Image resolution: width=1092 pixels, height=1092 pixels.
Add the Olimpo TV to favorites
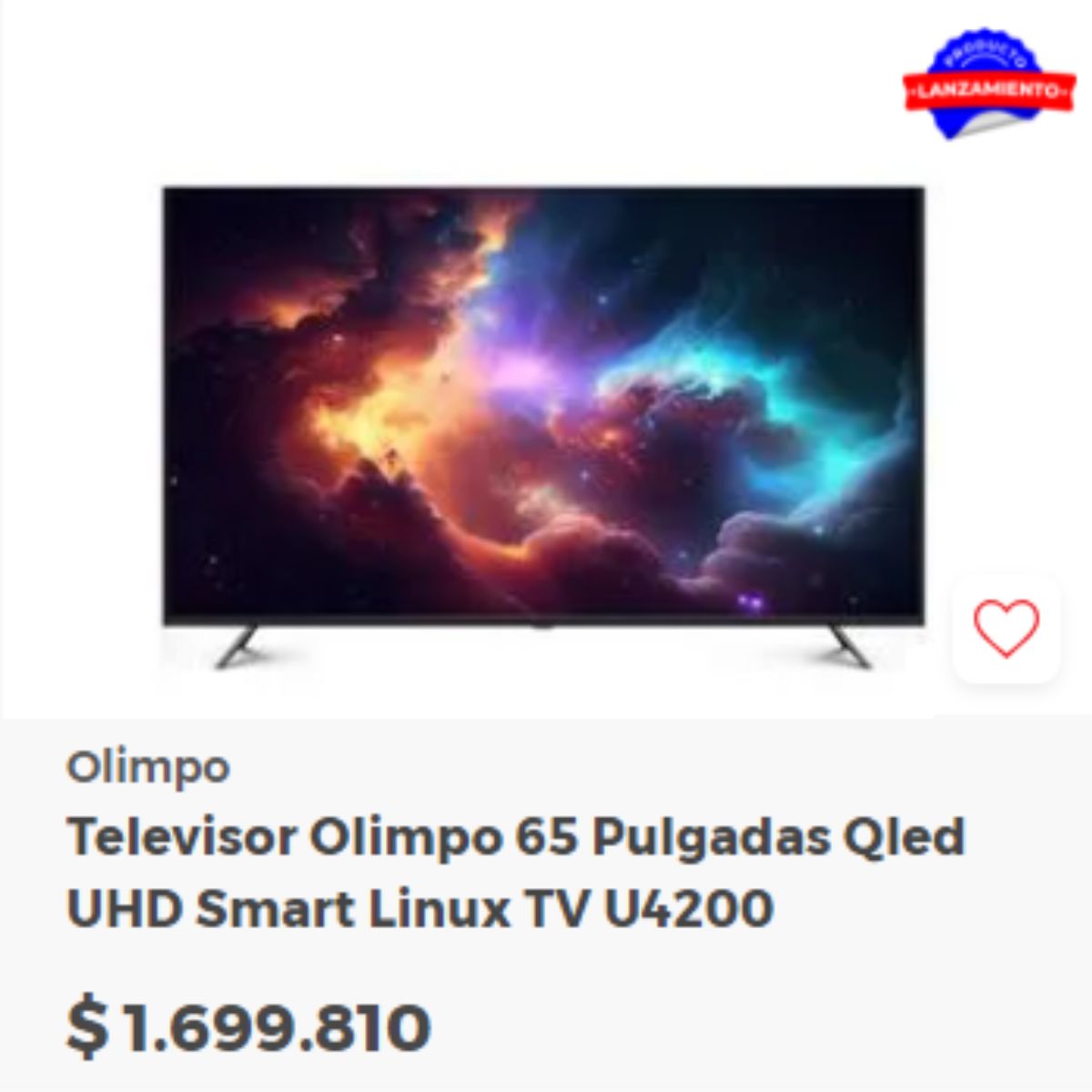(x=1006, y=628)
